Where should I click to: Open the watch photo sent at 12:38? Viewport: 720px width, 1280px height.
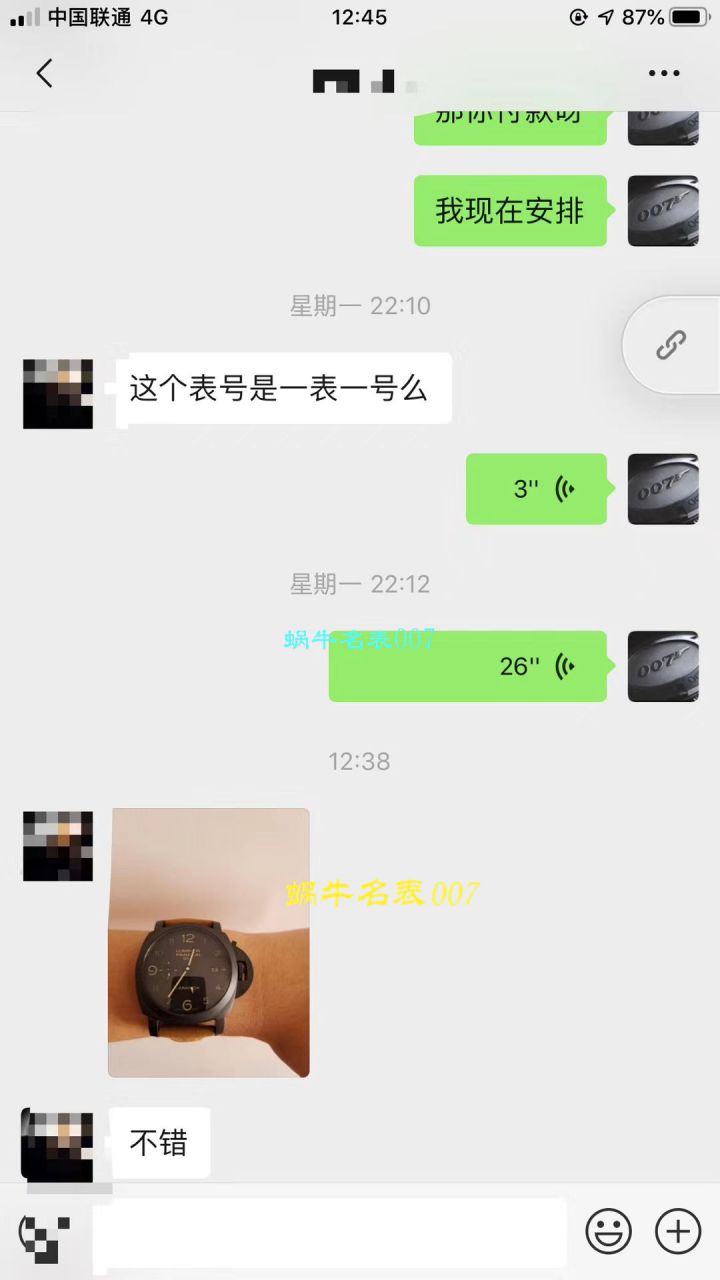210,943
